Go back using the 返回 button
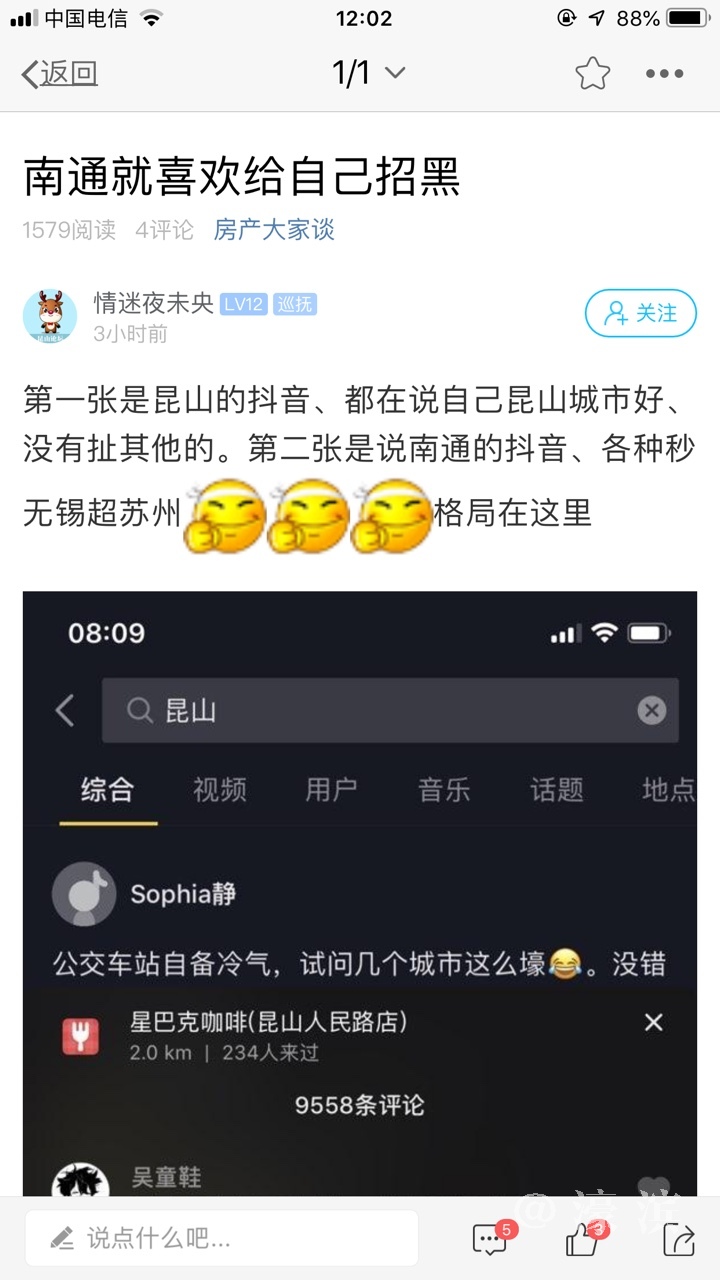The width and height of the screenshot is (720, 1280). point(60,73)
